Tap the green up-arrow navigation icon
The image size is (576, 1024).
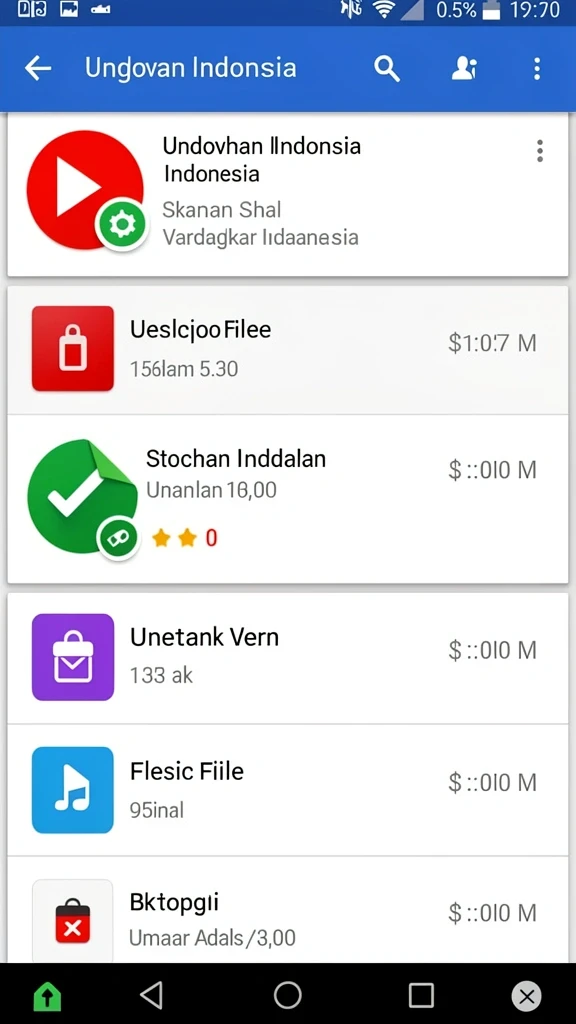point(47,997)
